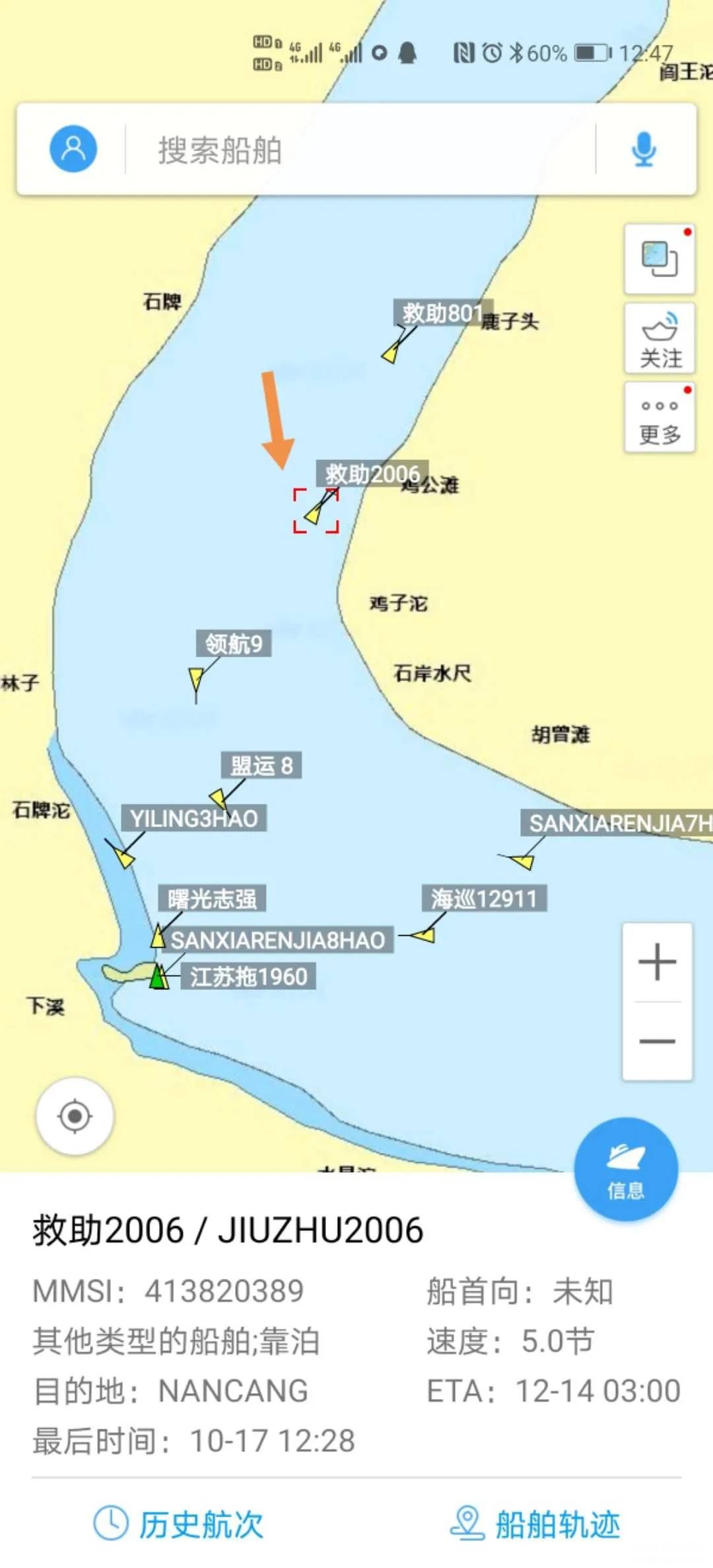Screen dimensions: 713x1568
Task: Zoom out on the map
Action: click(x=657, y=1041)
